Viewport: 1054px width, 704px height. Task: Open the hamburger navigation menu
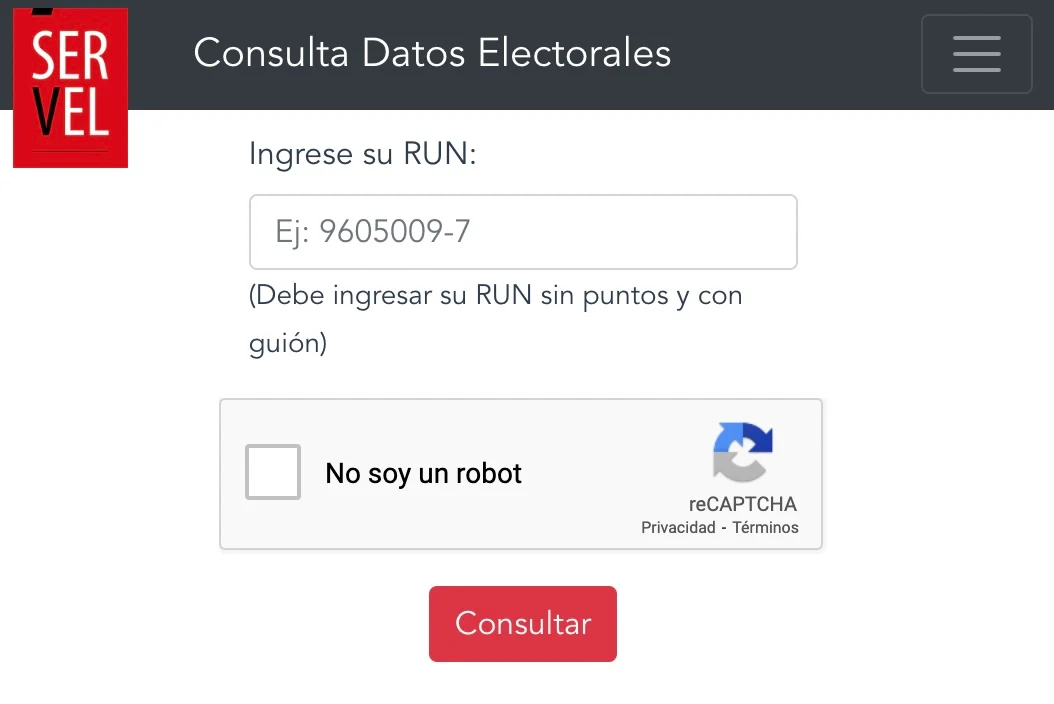point(976,54)
